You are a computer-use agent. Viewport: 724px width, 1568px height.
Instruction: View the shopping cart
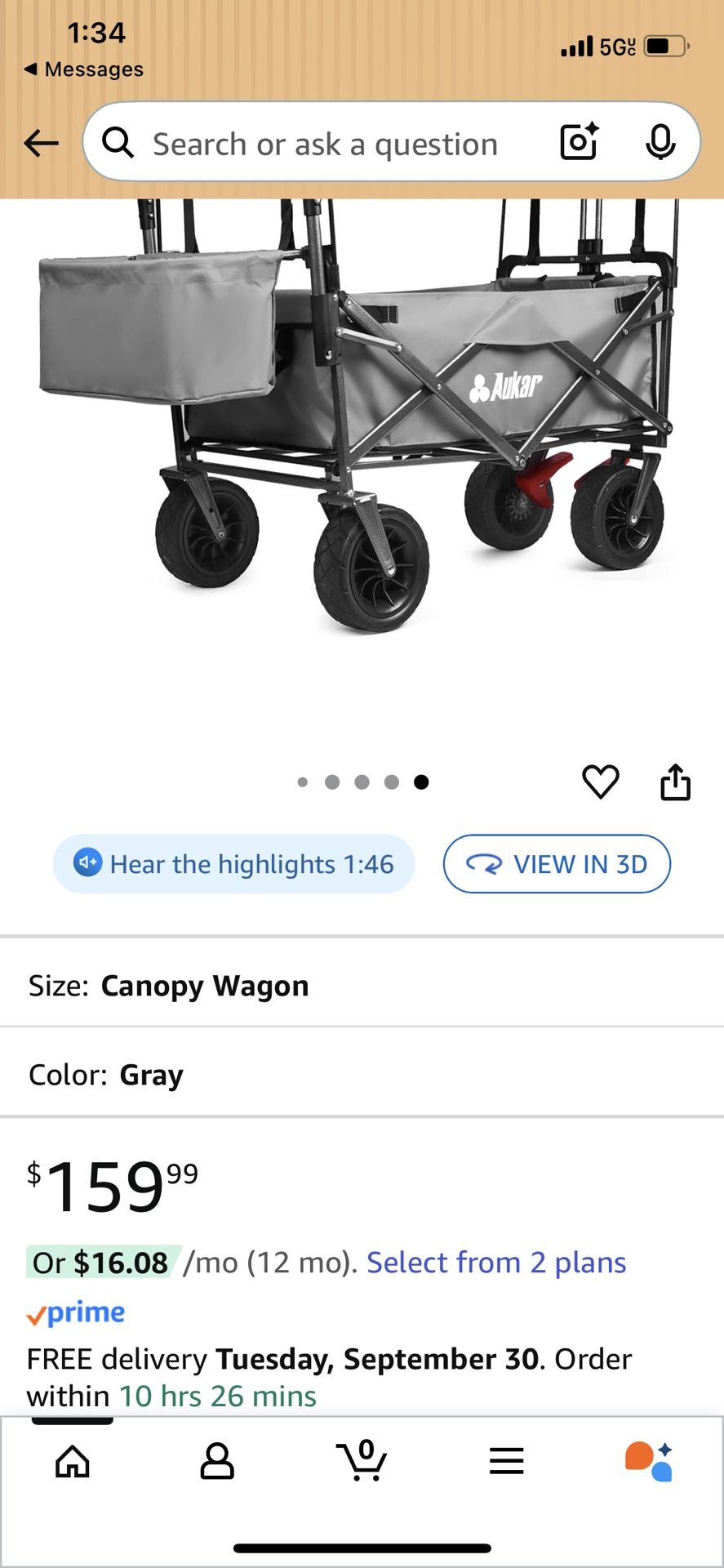[362, 1461]
